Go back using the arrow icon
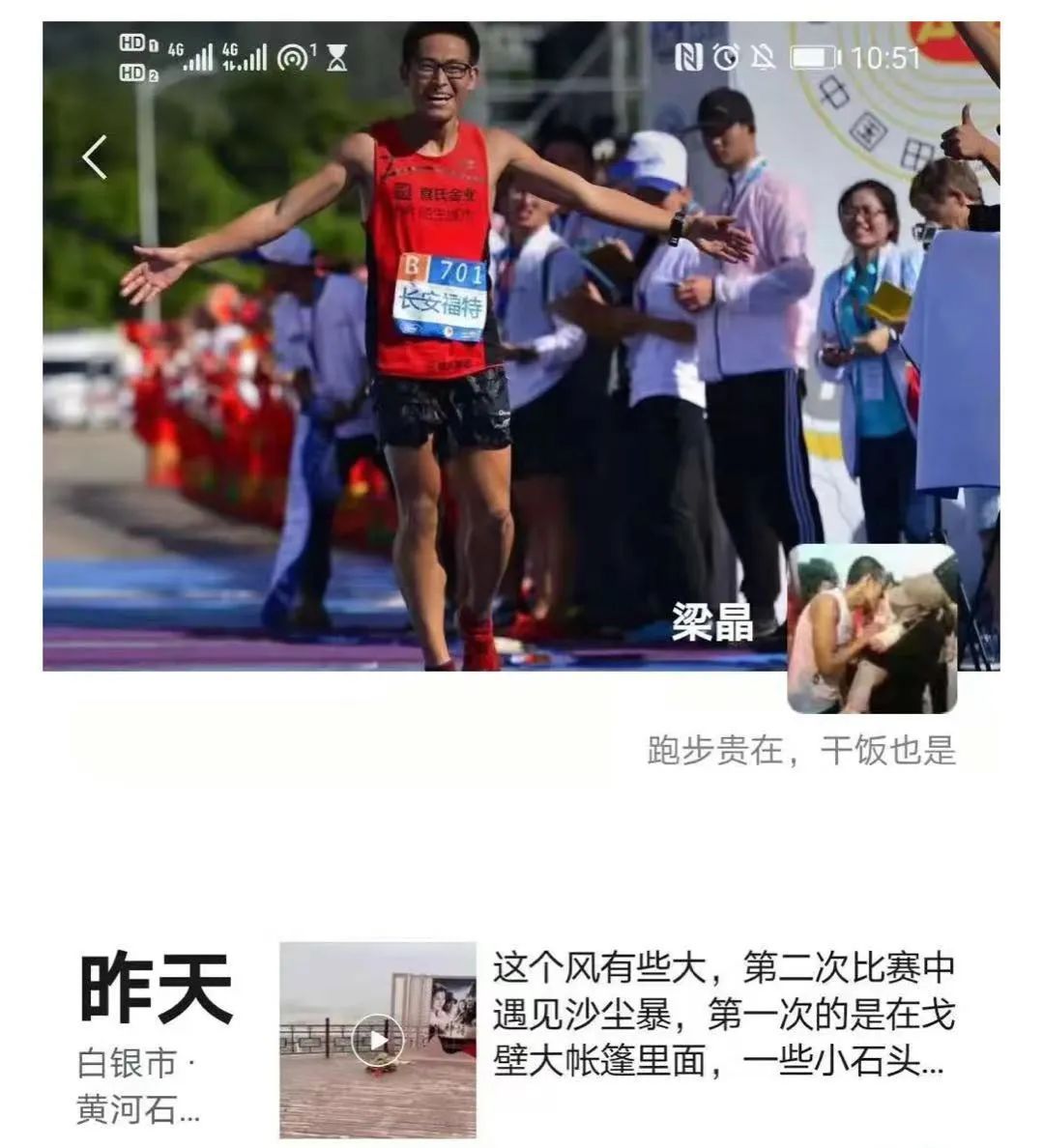The height and width of the screenshot is (1148, 1043). 94,158
